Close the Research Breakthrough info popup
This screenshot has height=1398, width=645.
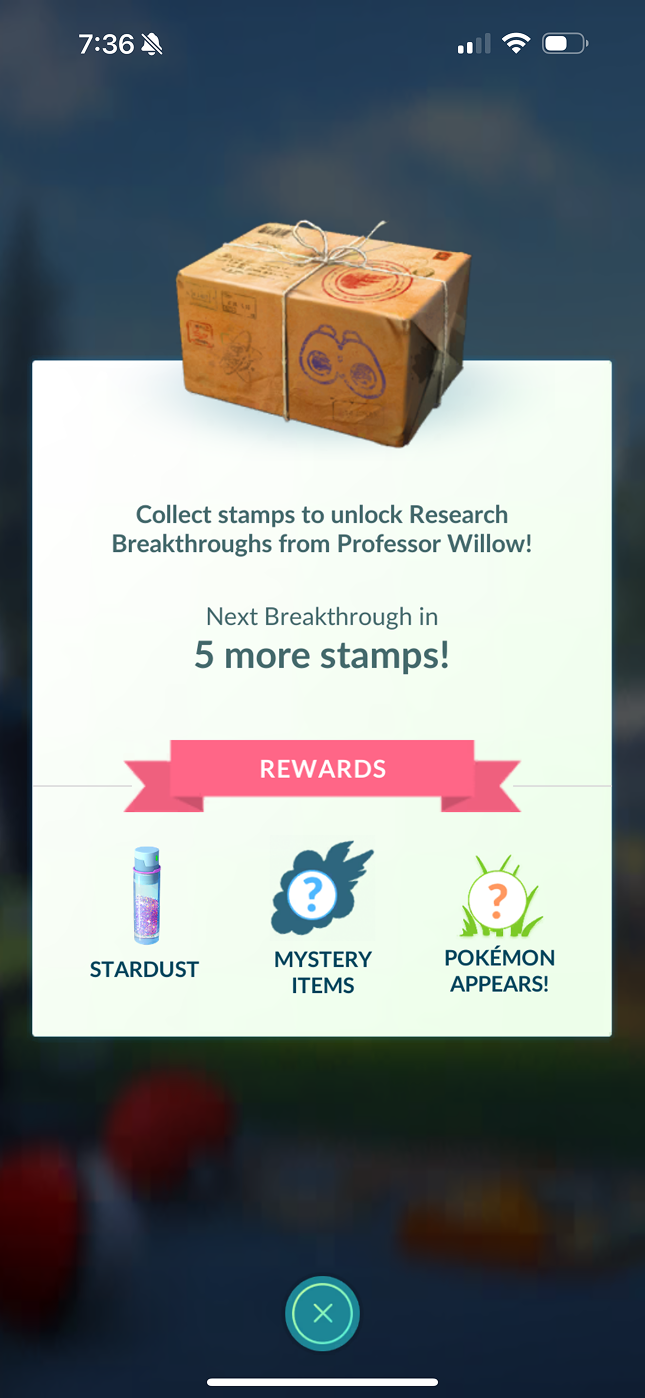(322, 1314)
